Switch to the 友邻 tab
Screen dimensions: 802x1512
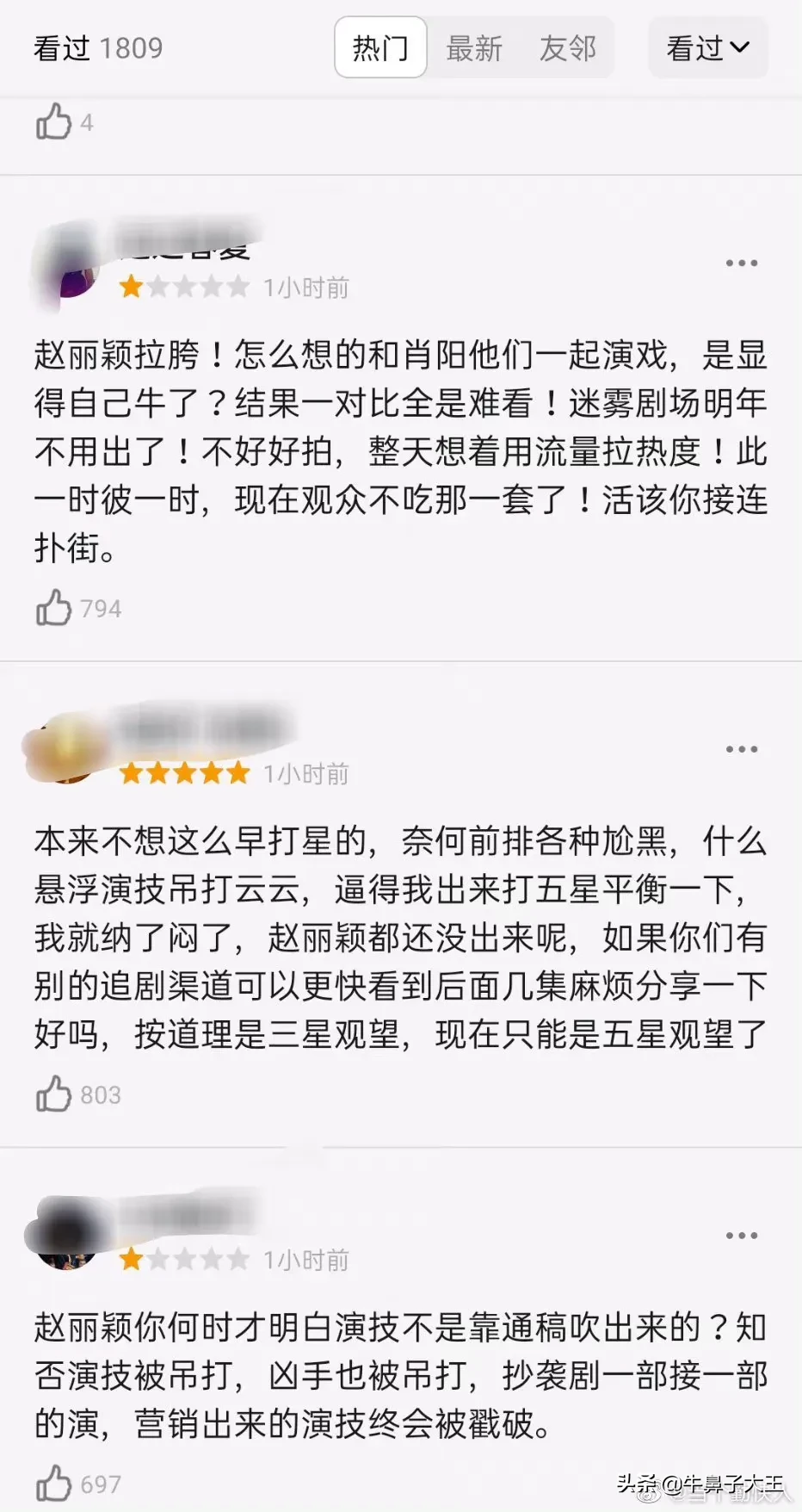(x=568, y=48)
